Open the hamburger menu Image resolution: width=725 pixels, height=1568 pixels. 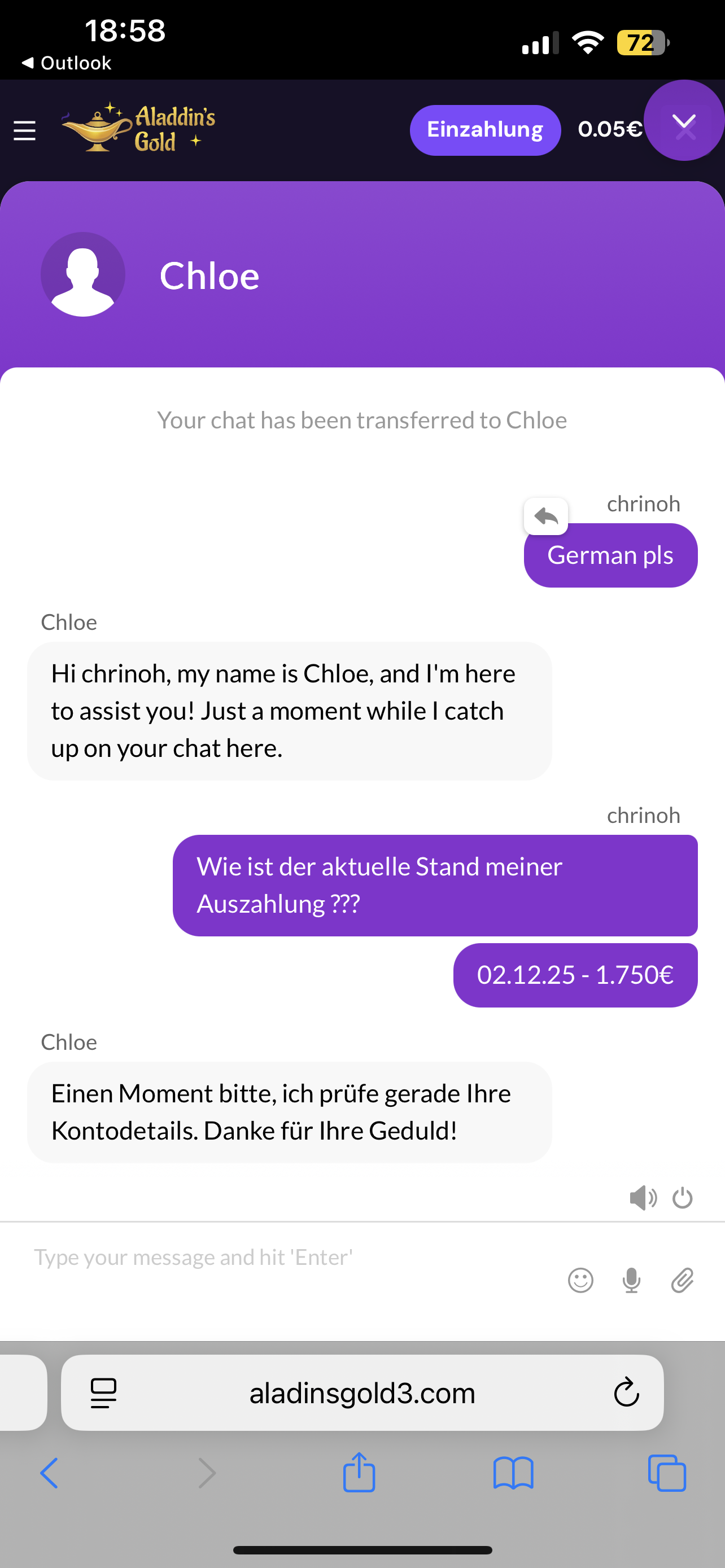click(x=24, y=130)
